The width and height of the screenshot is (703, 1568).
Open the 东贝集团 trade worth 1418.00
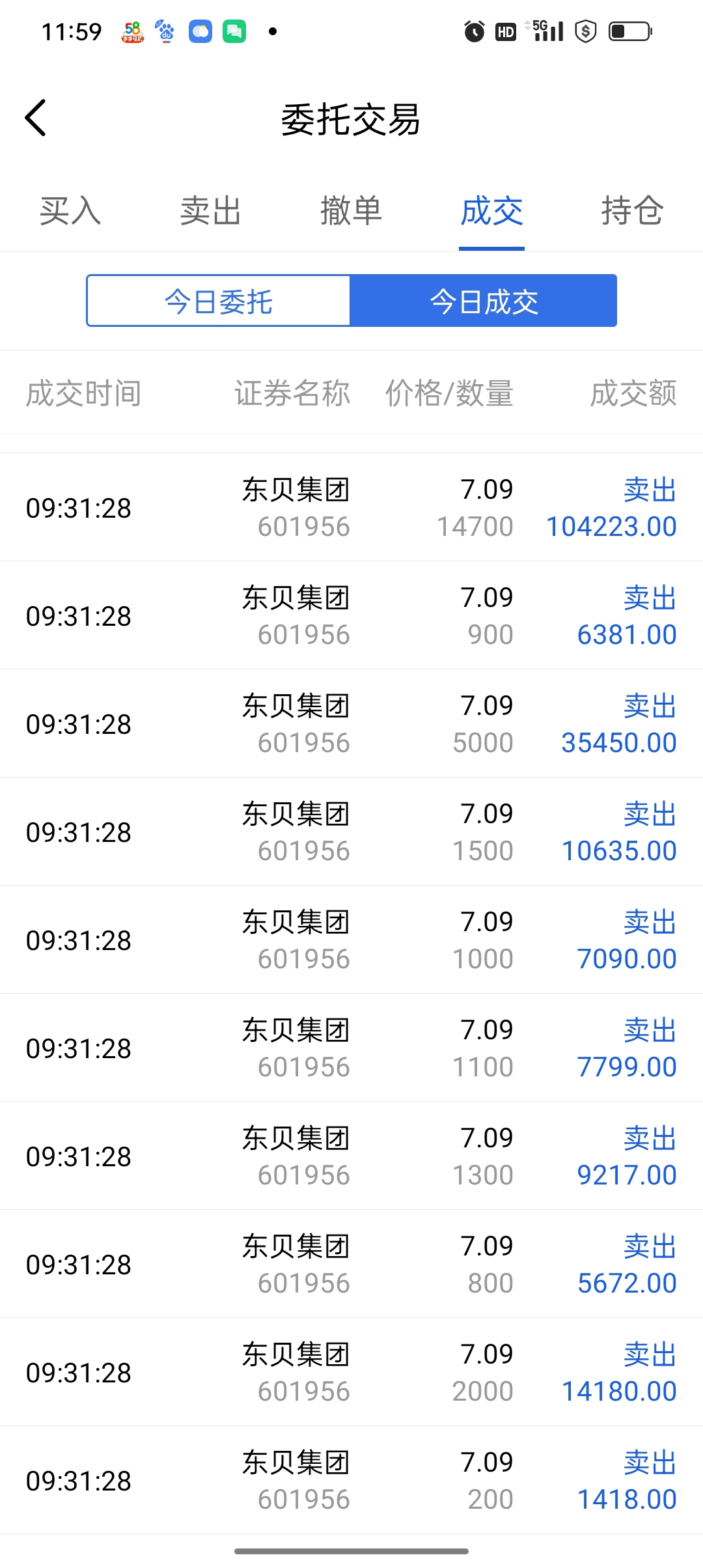coord(351,1480)
